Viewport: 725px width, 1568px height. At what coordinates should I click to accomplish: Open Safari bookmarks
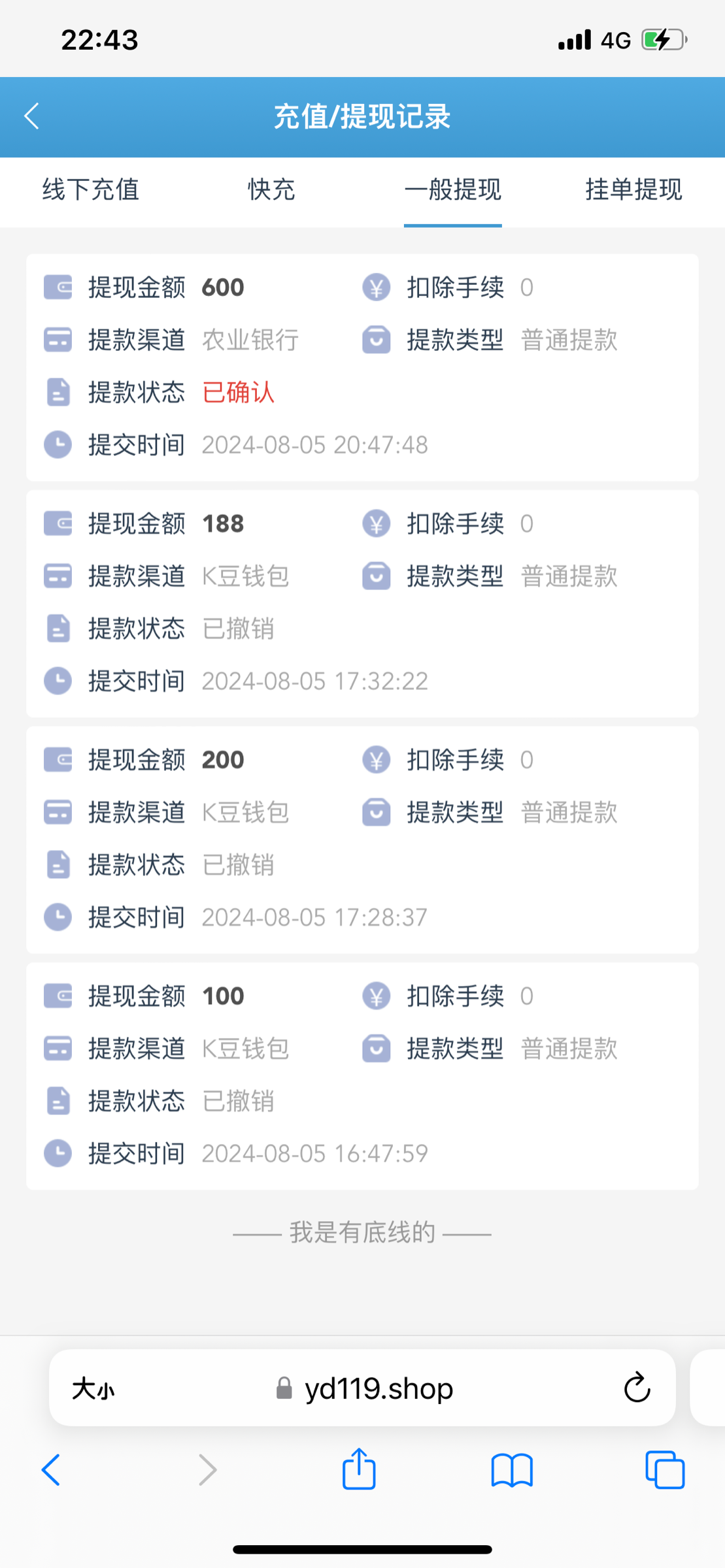[512, 1470]
